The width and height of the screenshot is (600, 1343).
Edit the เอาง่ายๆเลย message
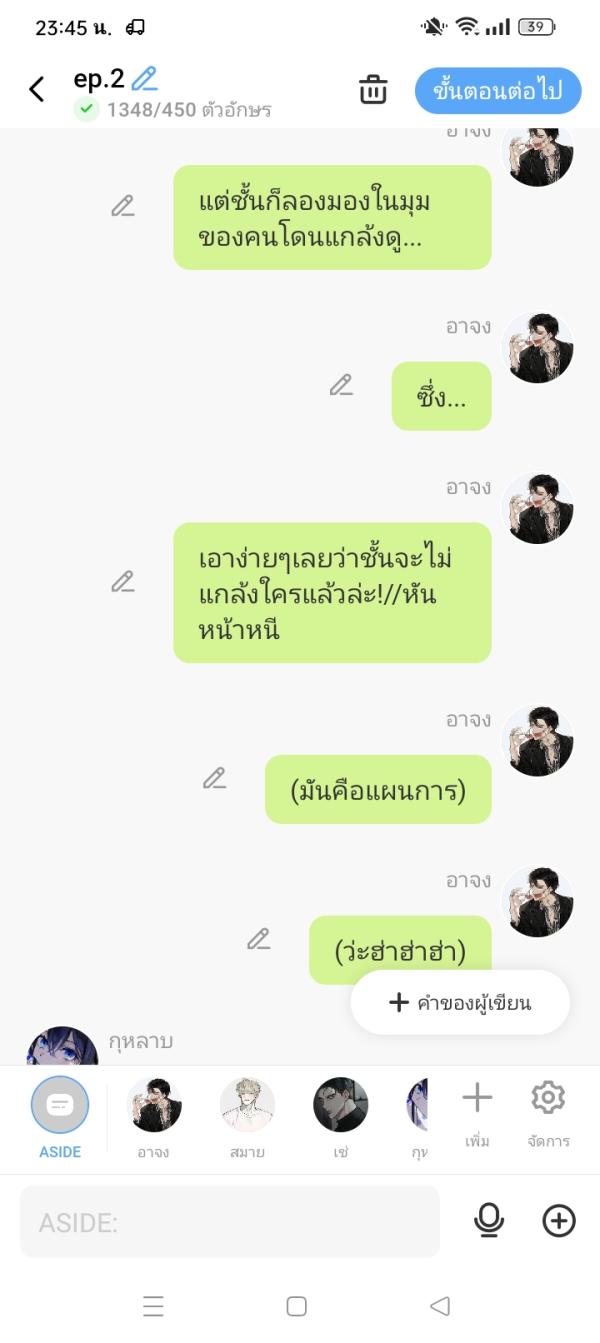coord(122,581)
